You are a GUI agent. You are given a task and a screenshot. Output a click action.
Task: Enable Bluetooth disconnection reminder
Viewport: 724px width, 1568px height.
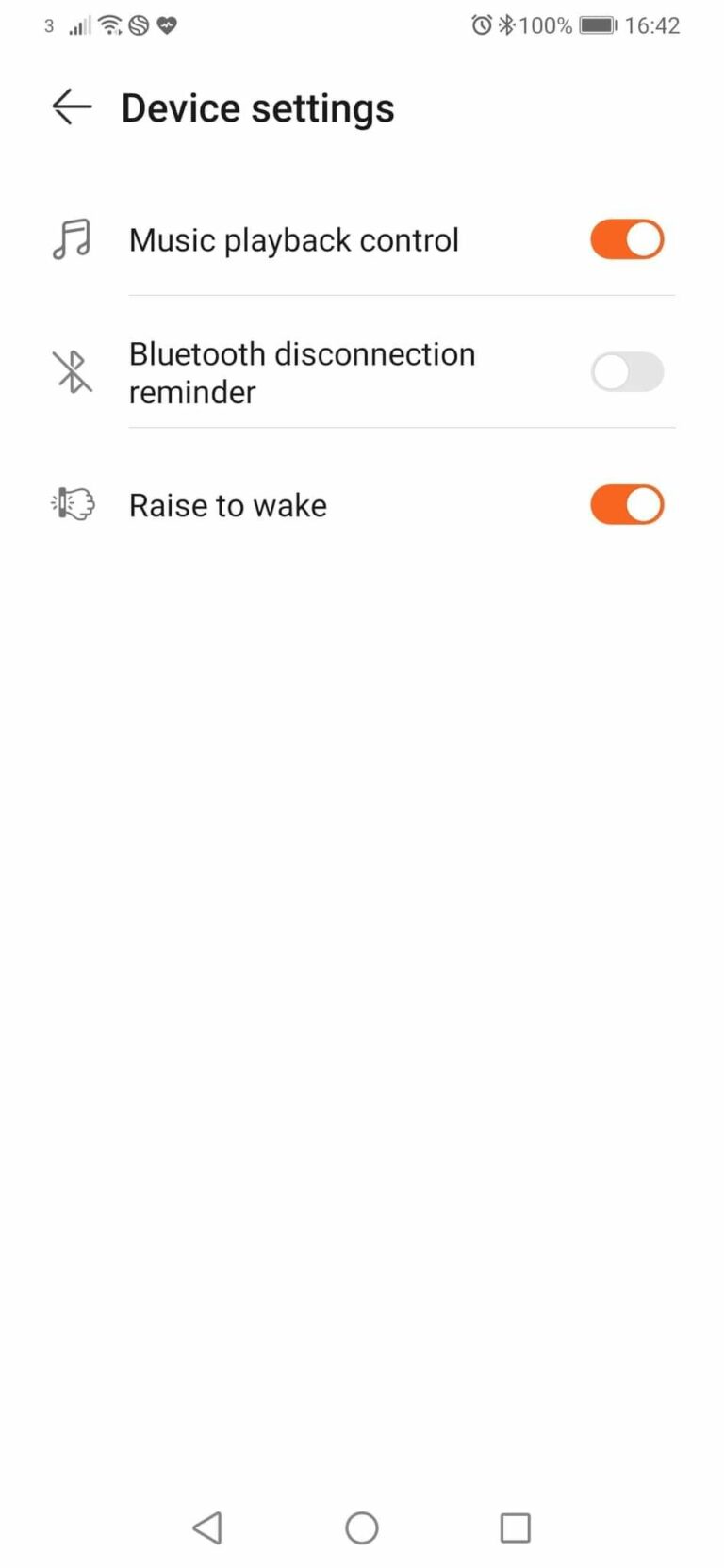(x=627, y=372)
